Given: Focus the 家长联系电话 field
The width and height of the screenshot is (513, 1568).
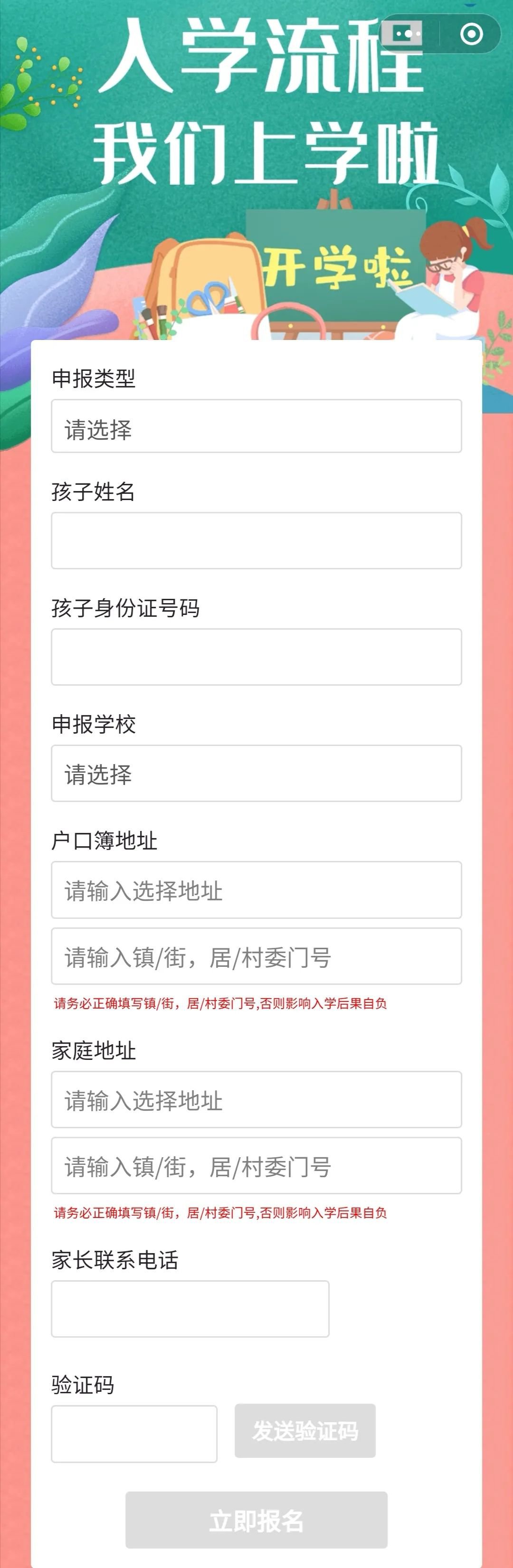Looking at the screenshot, I should point(190,1309).
